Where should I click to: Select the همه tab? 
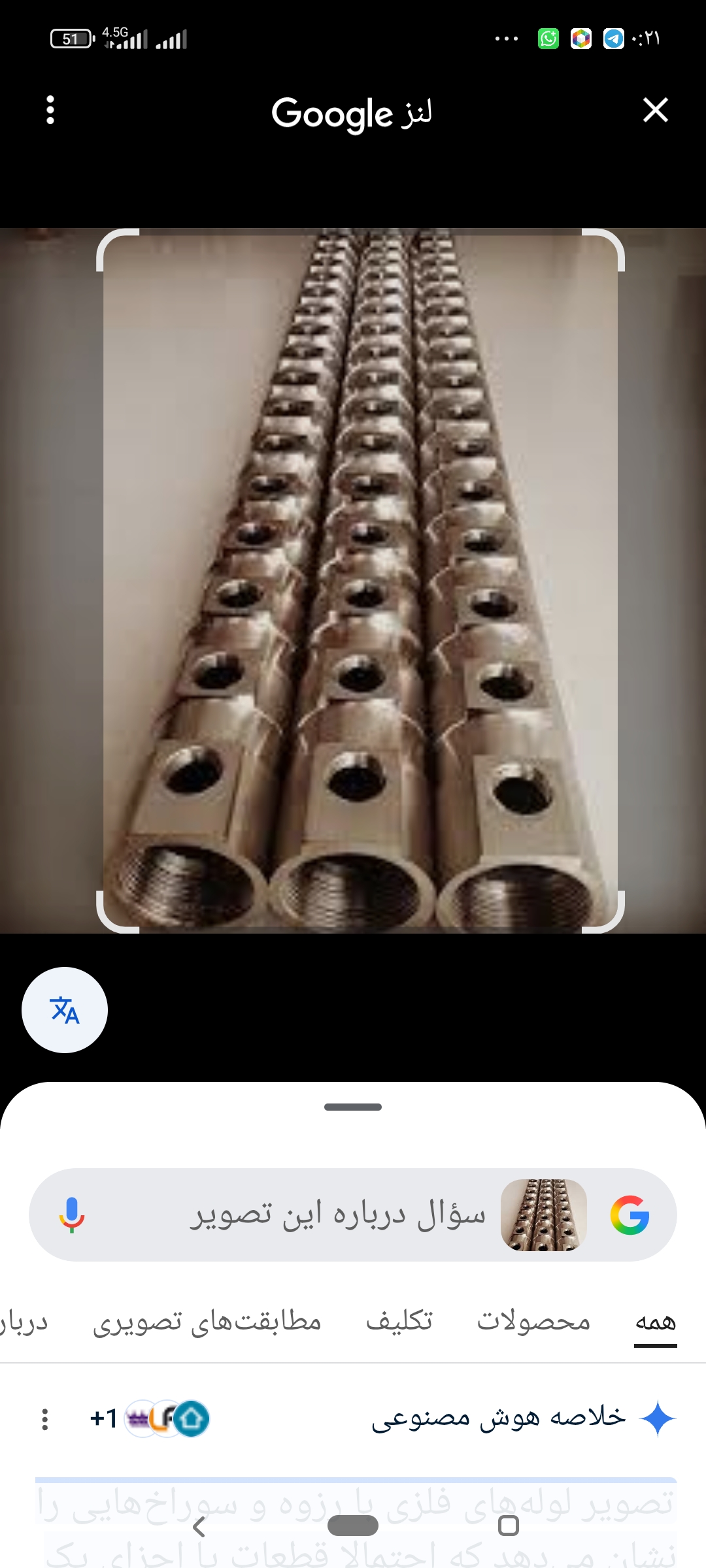coord(655,1321)
